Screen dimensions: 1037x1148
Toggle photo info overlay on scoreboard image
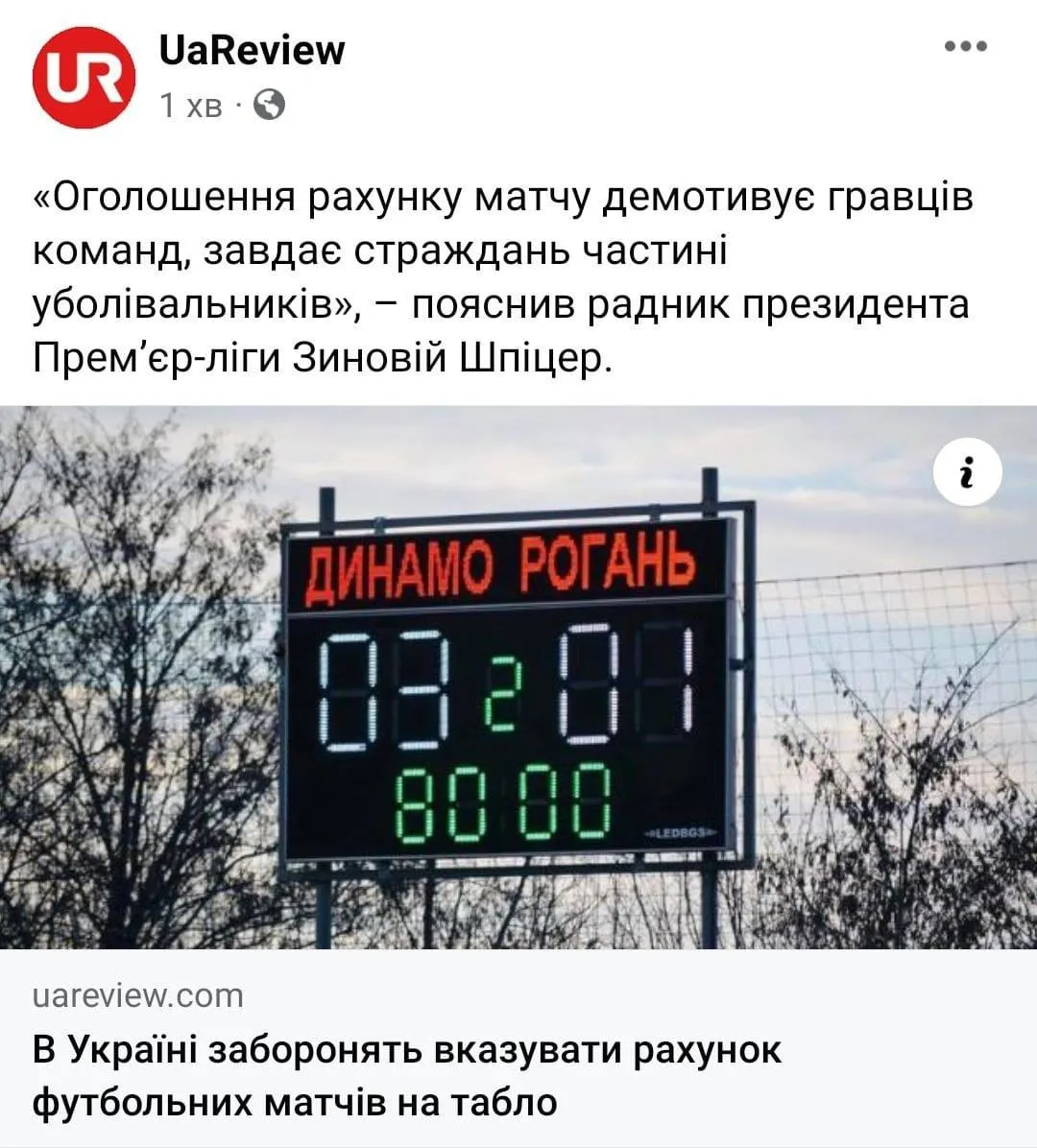pyautogui.click(x=969, y=474)
